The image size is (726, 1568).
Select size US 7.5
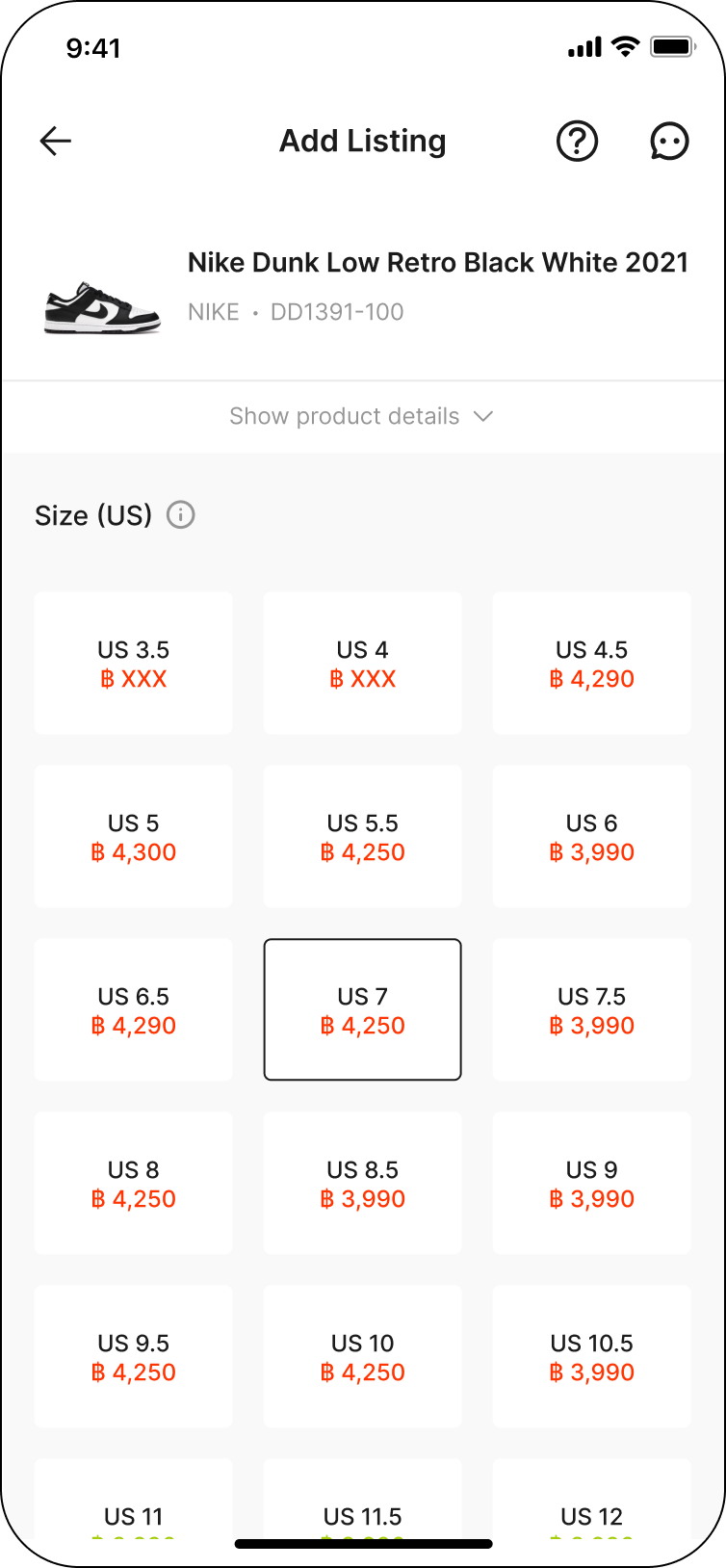point(592,1010)
